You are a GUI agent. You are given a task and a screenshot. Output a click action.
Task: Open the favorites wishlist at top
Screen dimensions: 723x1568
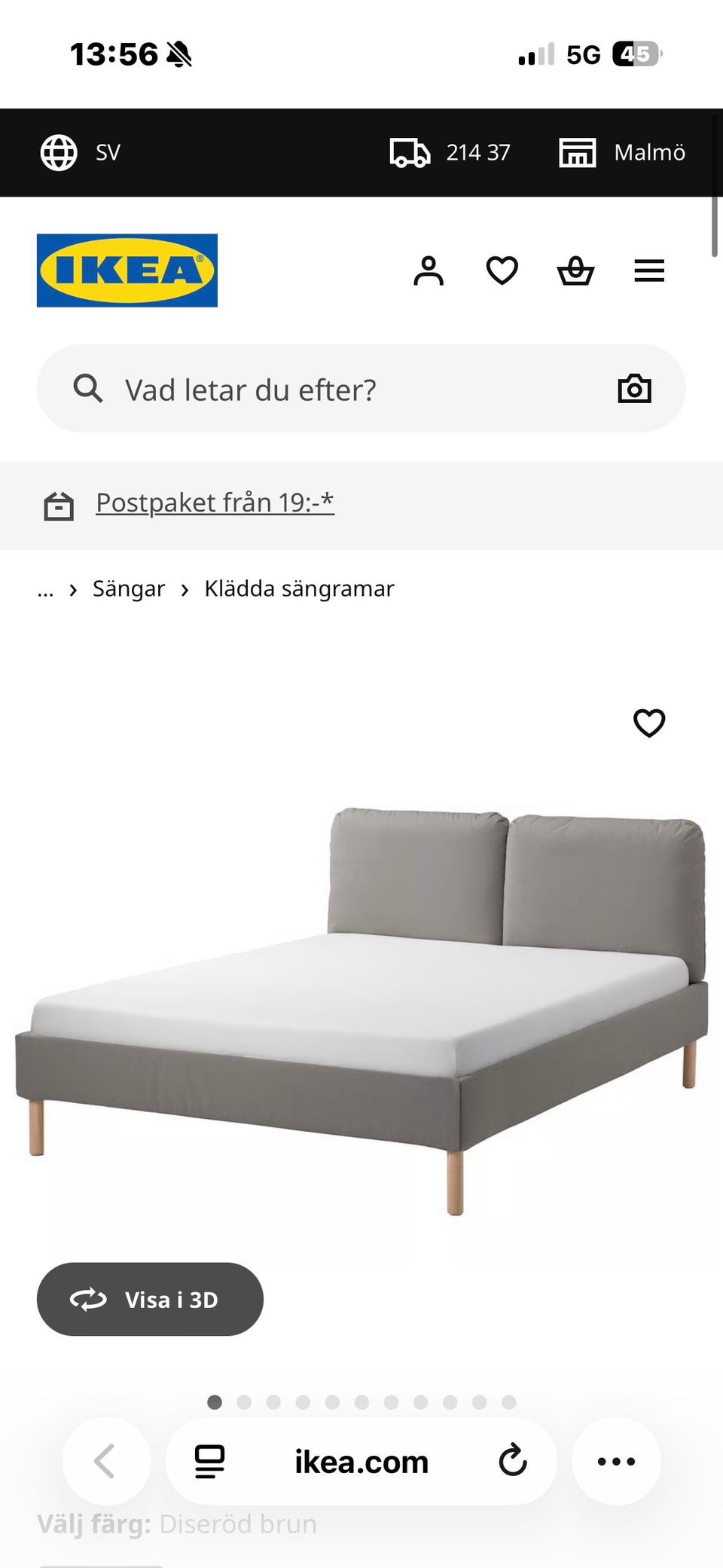[501, 271]
